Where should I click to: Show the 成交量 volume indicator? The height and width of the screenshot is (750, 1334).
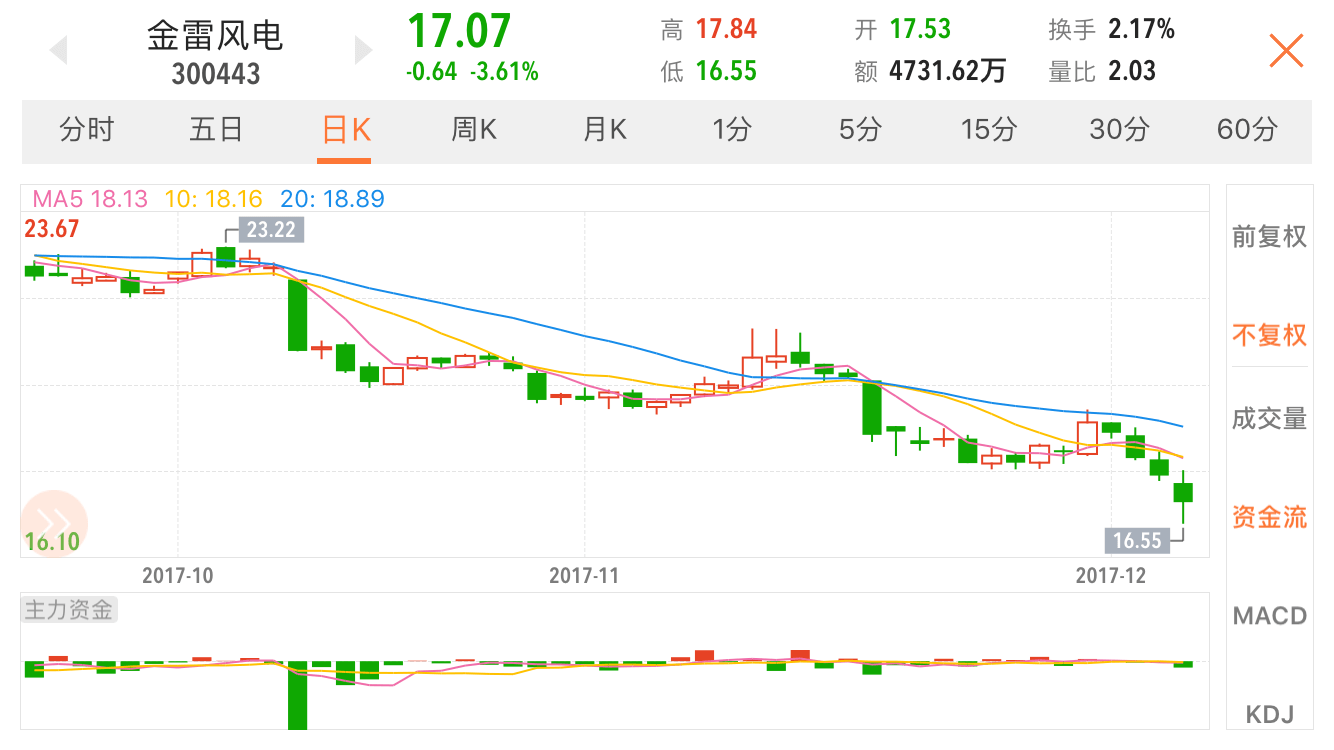[1269, 419]
